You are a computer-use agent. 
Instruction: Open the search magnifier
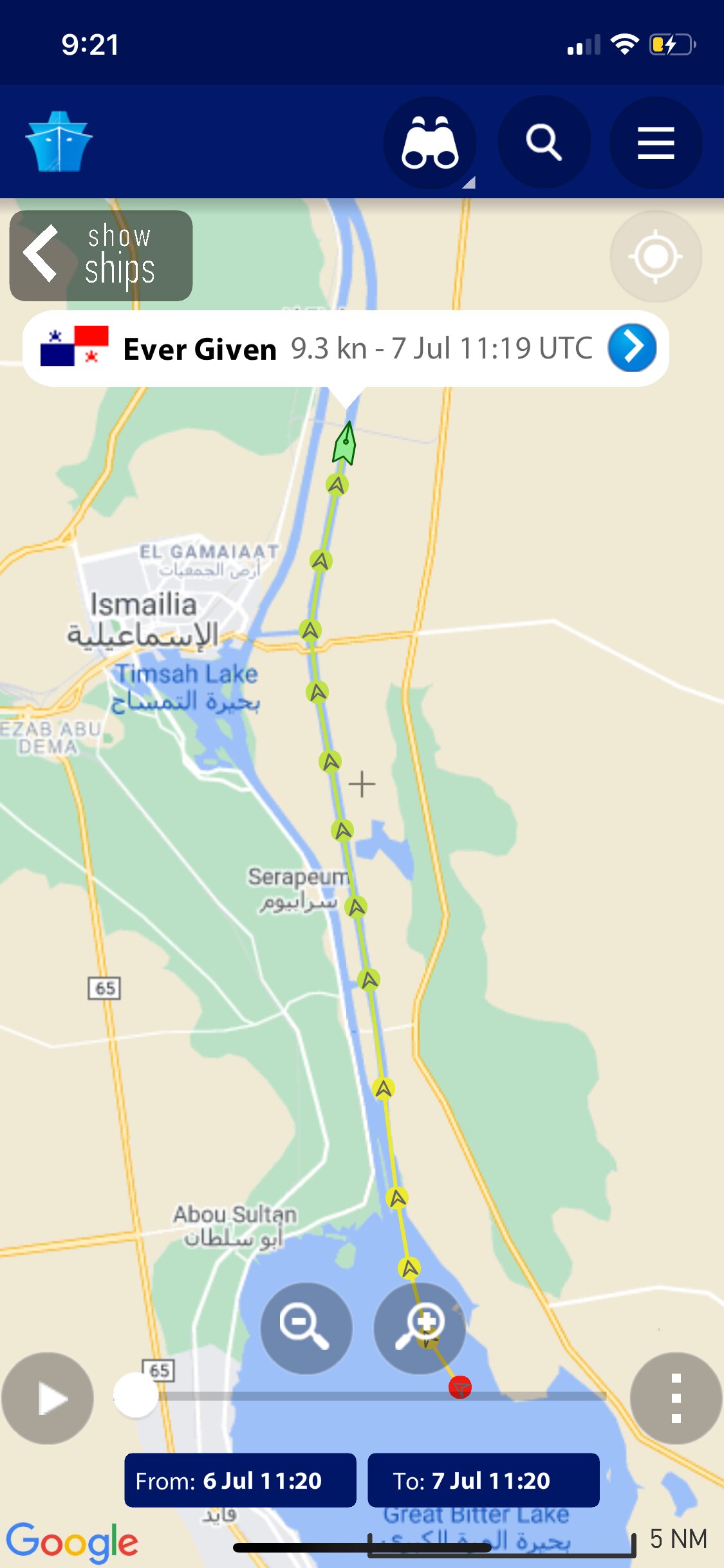(544, 142)
